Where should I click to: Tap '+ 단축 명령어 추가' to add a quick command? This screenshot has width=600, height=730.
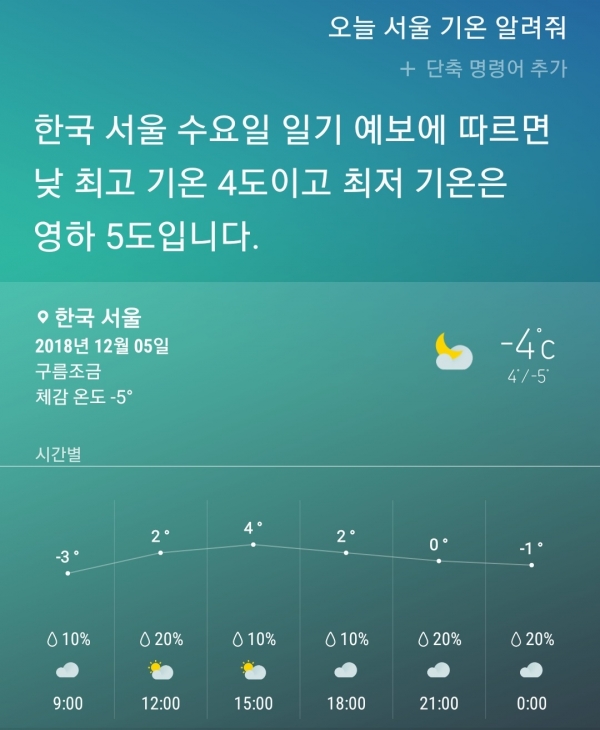483,69
